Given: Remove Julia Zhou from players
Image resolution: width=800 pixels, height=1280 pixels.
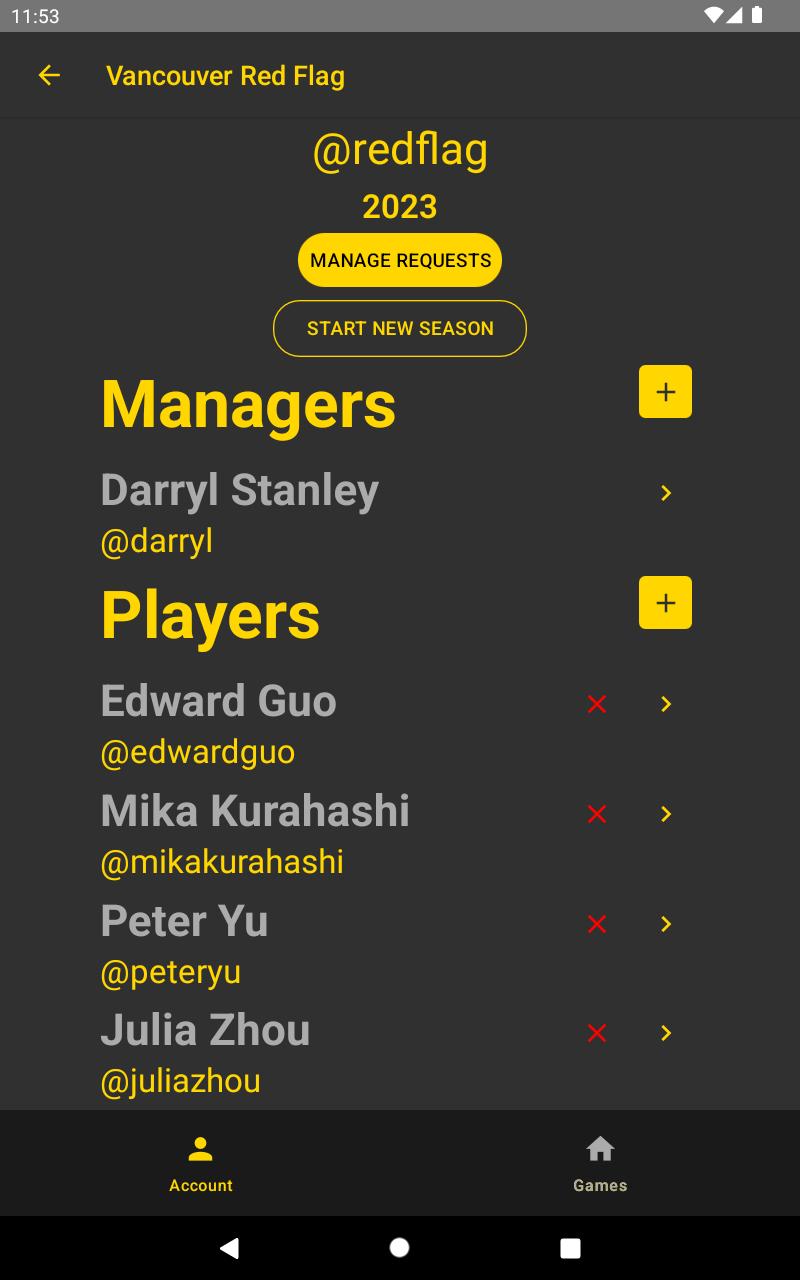Looking at the screenshot, I should [597, 1033].
